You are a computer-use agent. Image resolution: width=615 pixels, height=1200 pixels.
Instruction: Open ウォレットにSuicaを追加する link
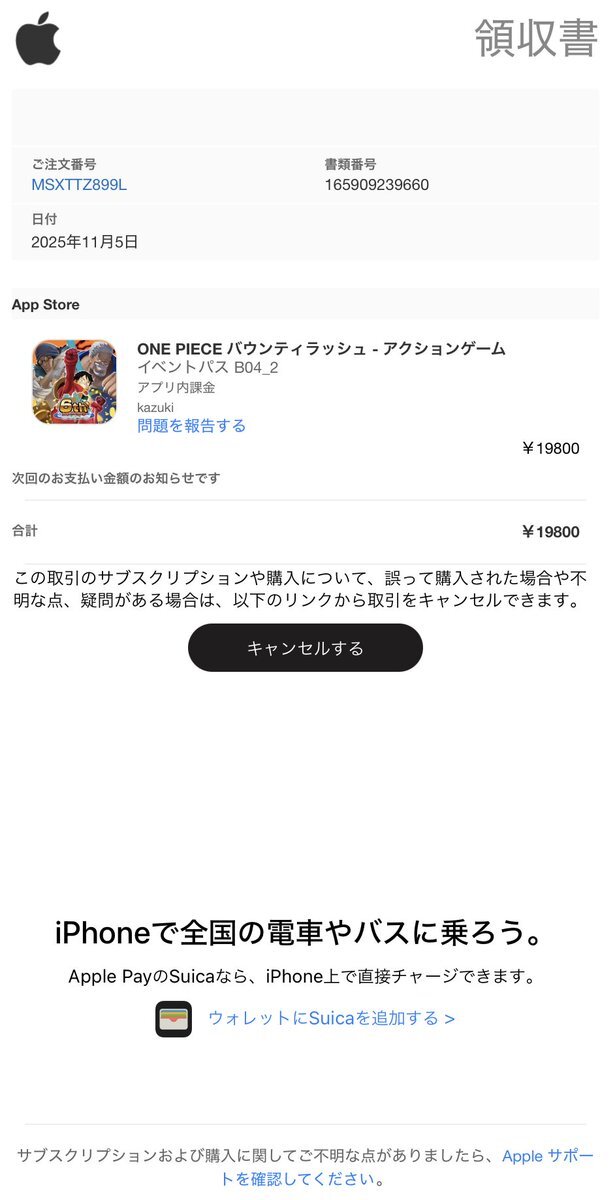click(331, 1018)
